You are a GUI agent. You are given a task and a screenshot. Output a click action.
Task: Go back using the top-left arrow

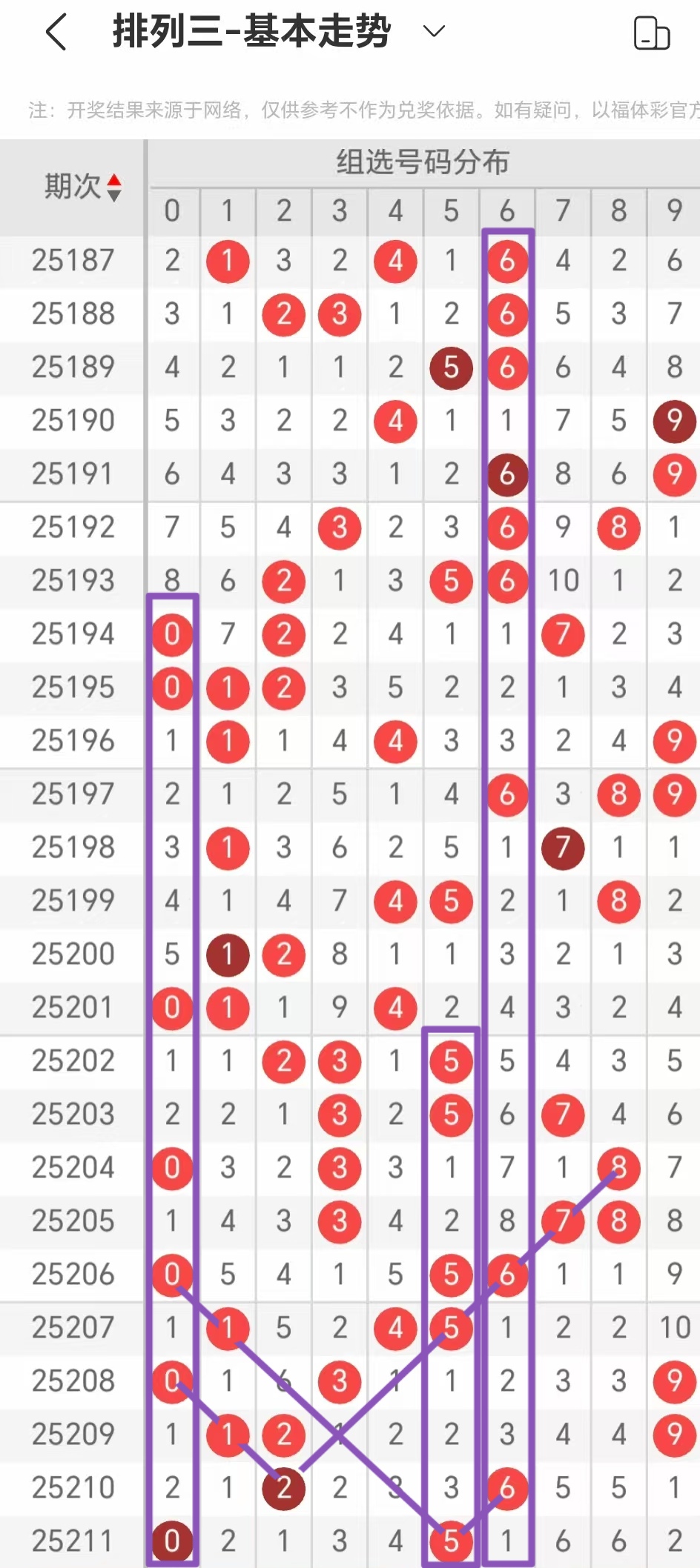pyautogui.click(x=56, y=32)
